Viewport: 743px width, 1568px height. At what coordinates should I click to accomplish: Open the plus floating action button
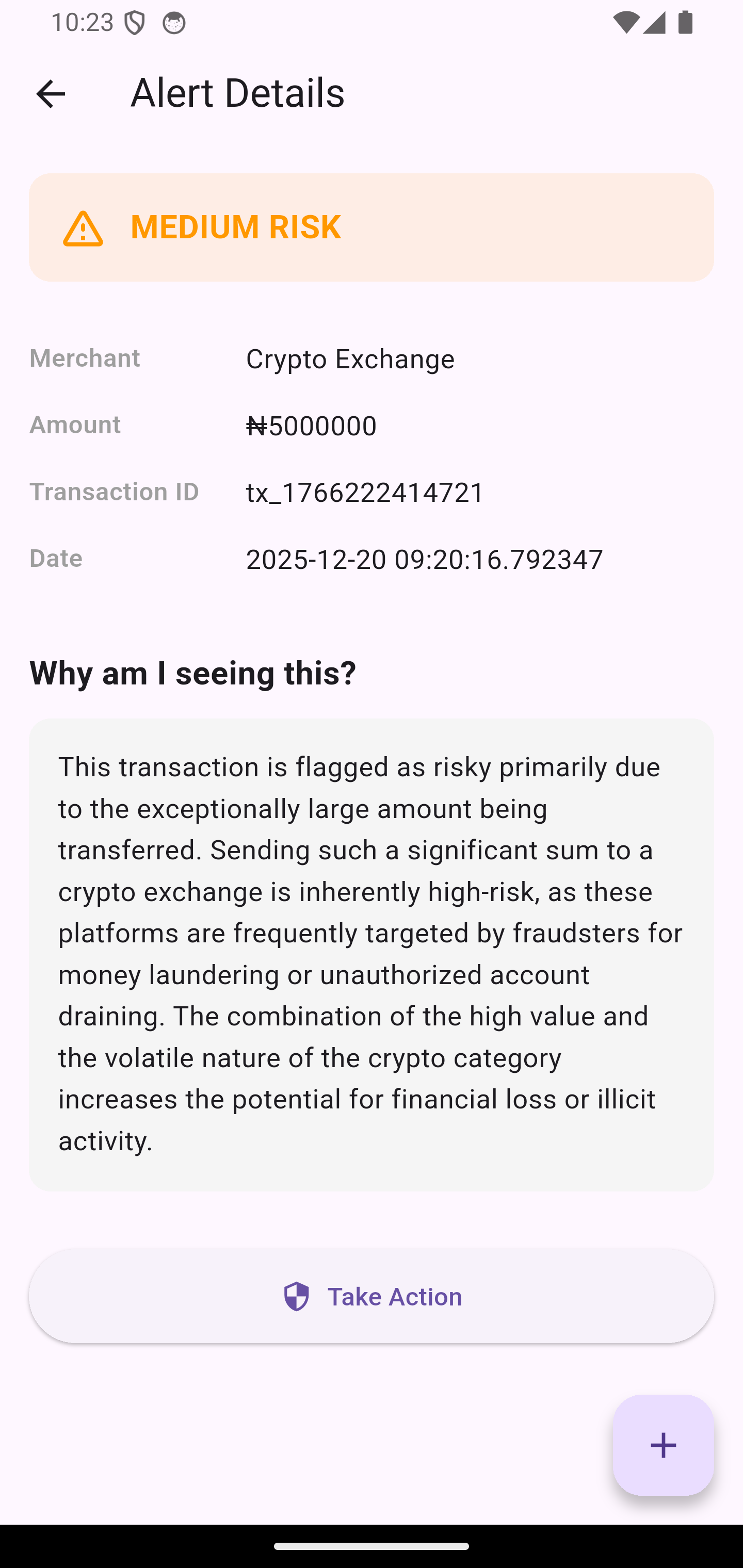tap(663, 1445)
